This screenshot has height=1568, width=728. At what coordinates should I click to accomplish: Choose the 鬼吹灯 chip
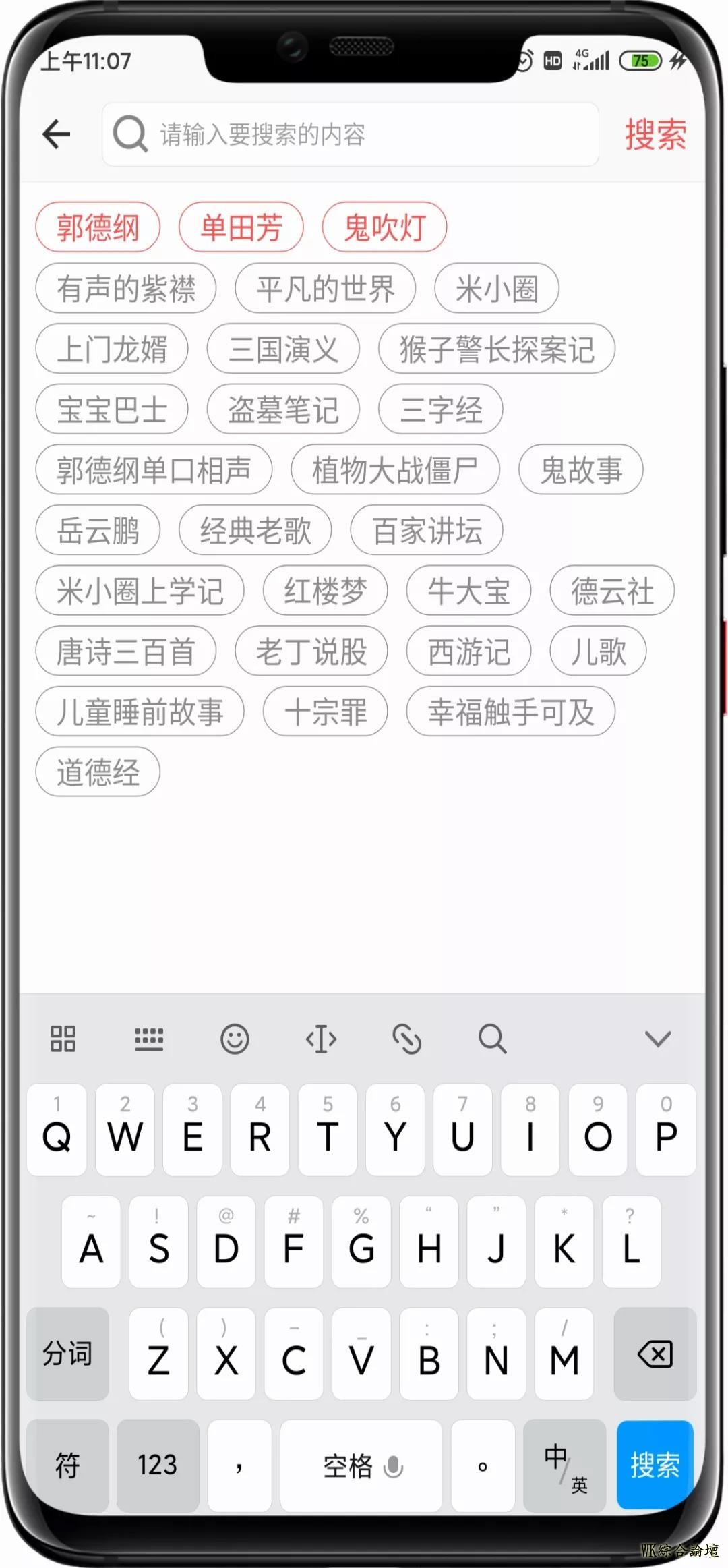tap(384, 227)
